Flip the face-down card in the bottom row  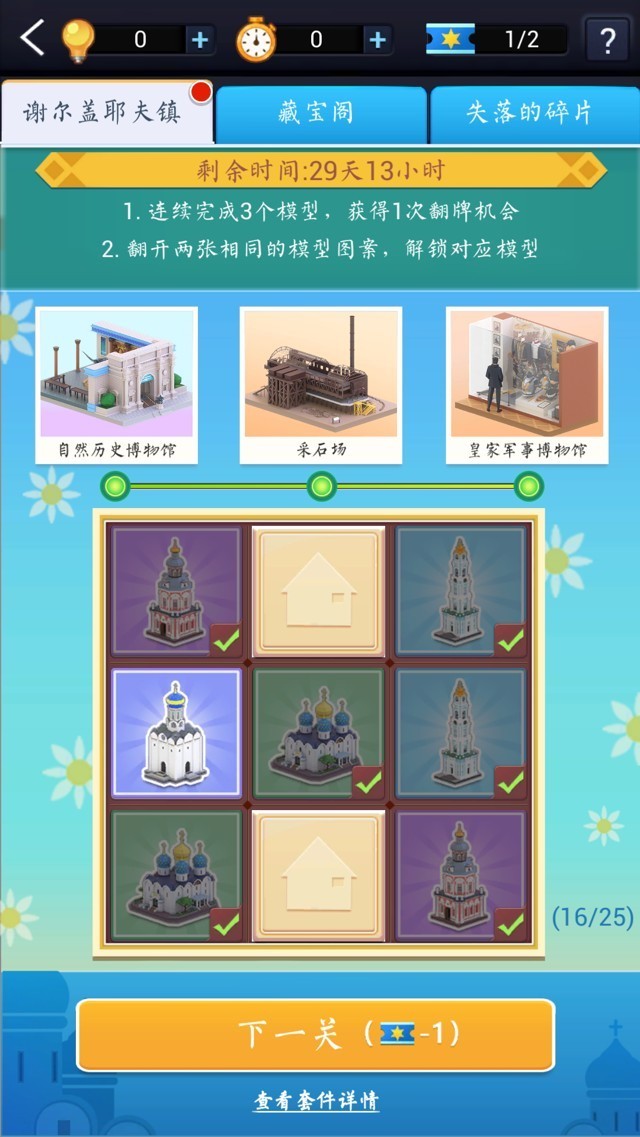pyautogui.click(x=319, y=875)
